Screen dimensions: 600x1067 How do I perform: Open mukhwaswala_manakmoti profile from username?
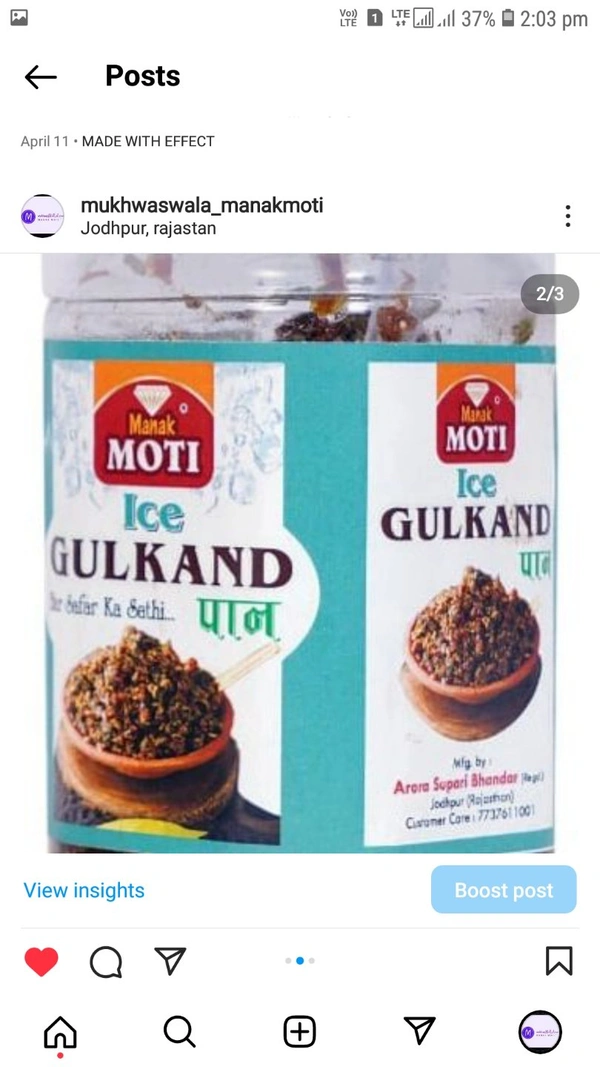coord(201,205)
